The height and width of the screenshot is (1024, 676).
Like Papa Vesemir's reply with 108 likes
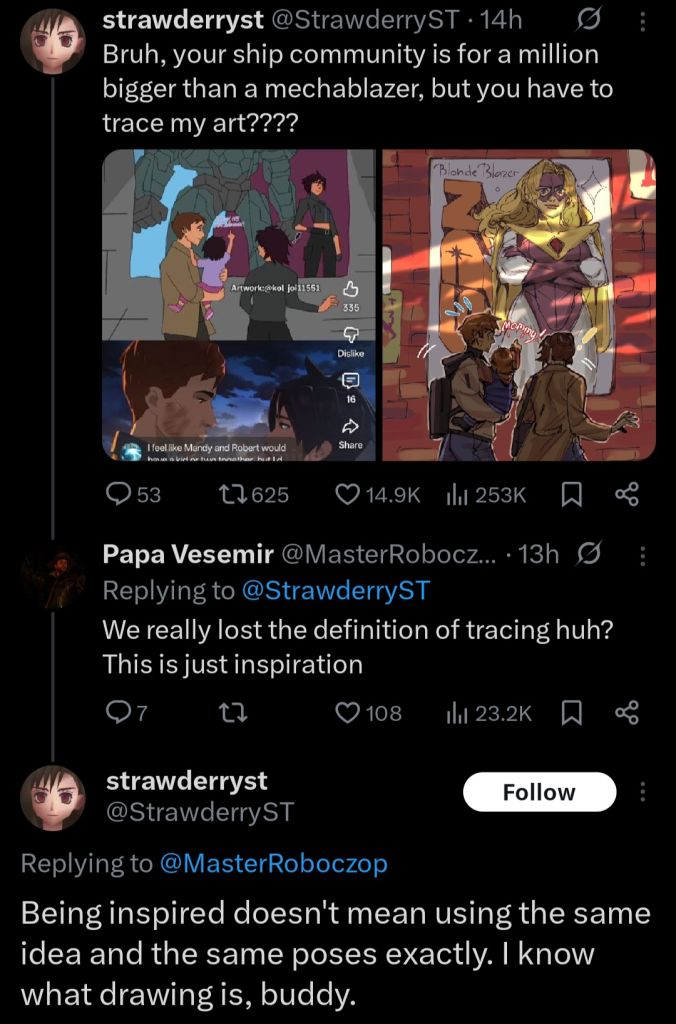[368, 712]
